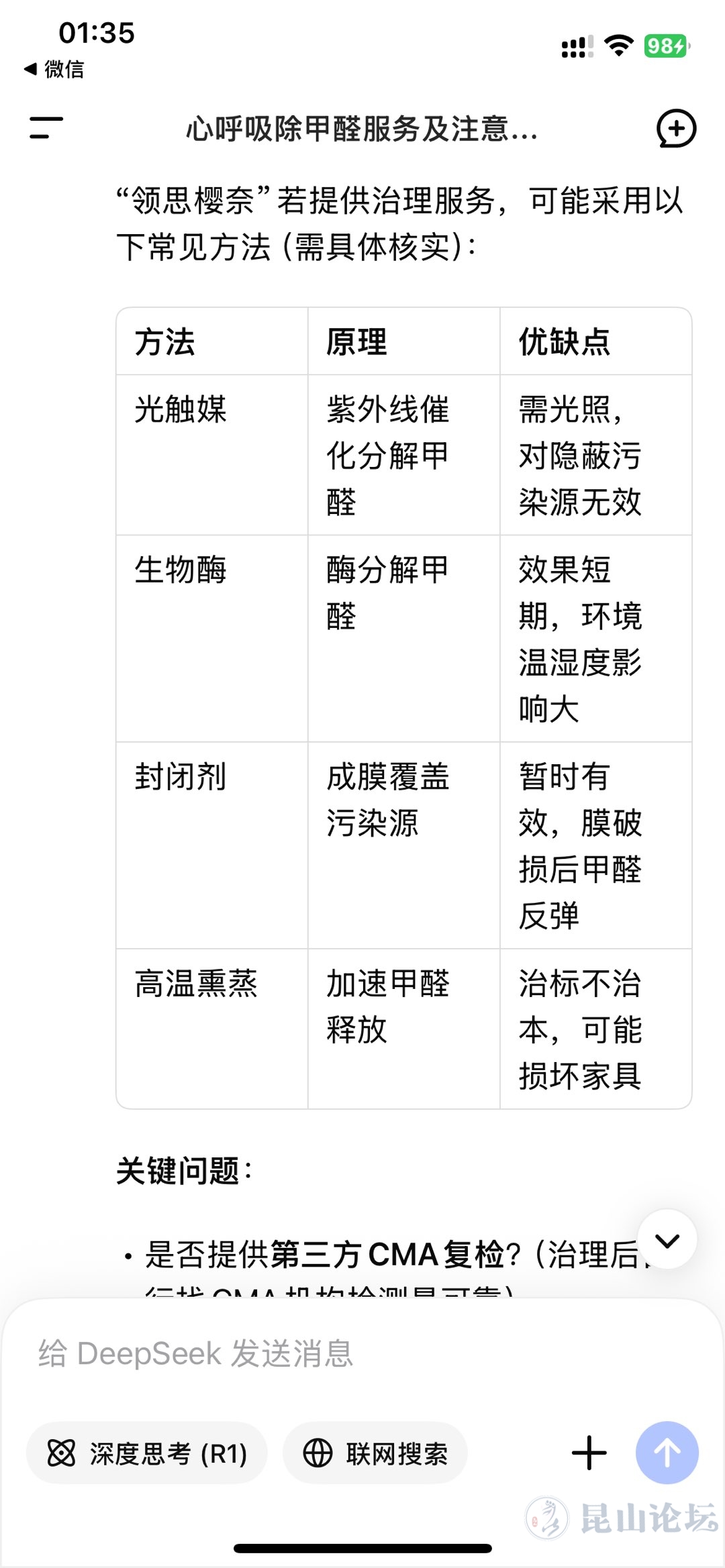Enable 联网搜索 web search
Viewport: 725px width, 1568px height.
(375, 1454)
